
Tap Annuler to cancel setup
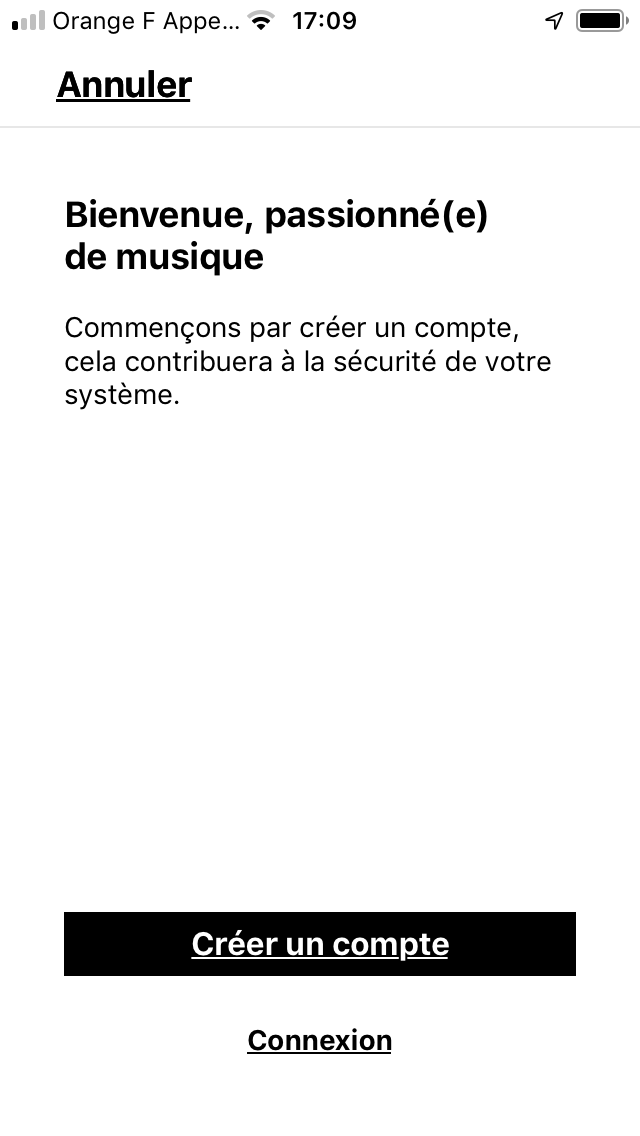coord(124,85)
